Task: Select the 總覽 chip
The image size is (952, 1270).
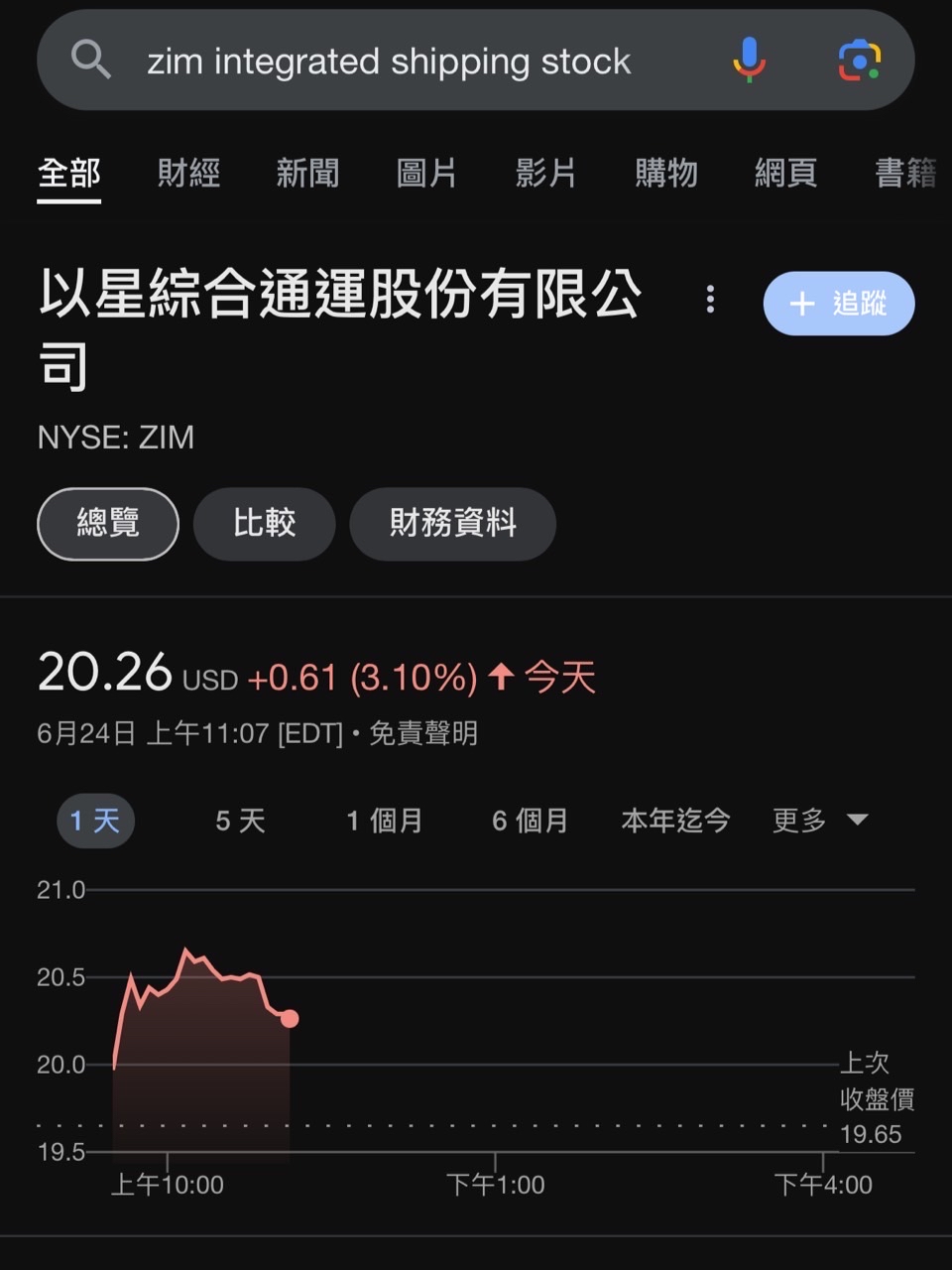Action: (108, 524)
